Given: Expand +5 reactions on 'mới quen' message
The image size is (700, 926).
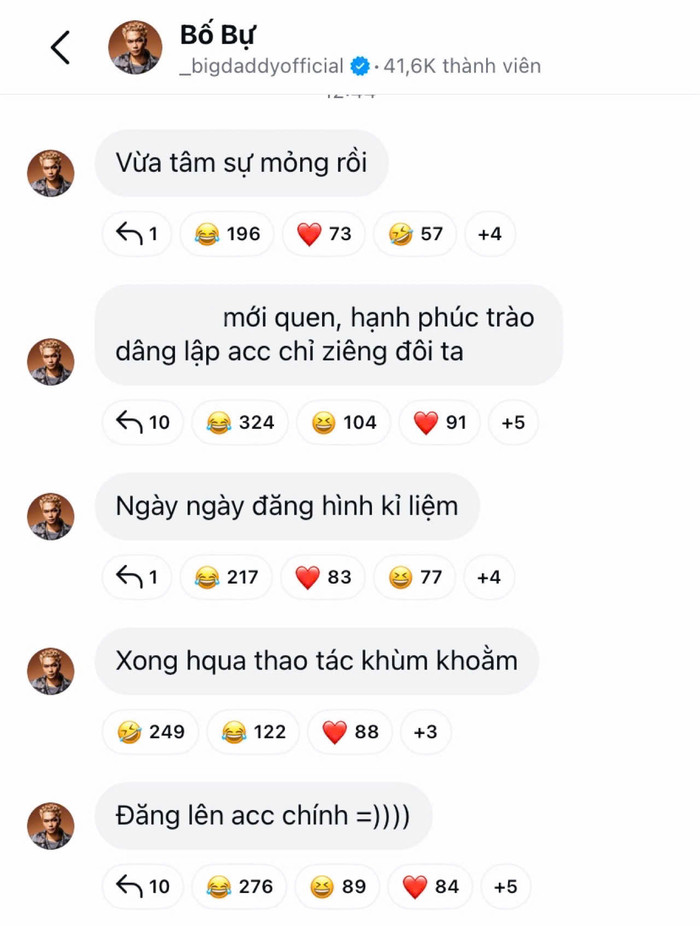Looking at the screenshot, I should click(x=512, y=422).
